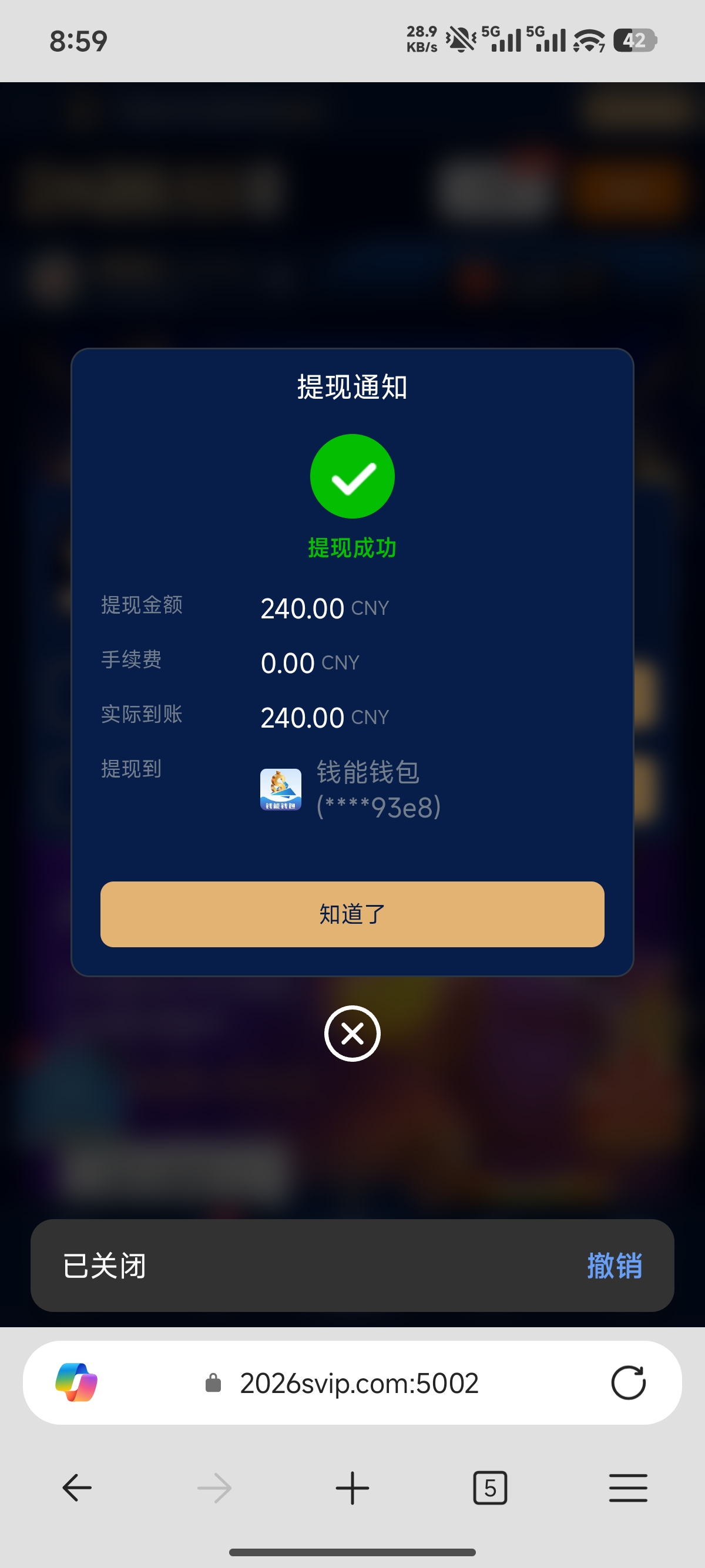Tap the green checkmark success icon

pos(352,477)
